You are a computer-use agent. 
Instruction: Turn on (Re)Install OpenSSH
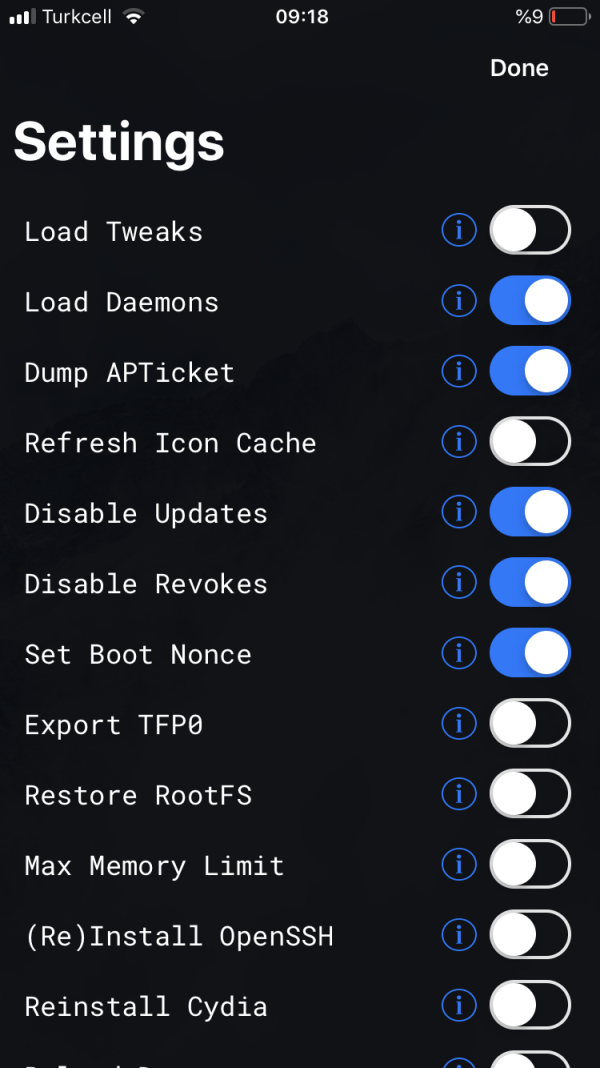(530, 936)
